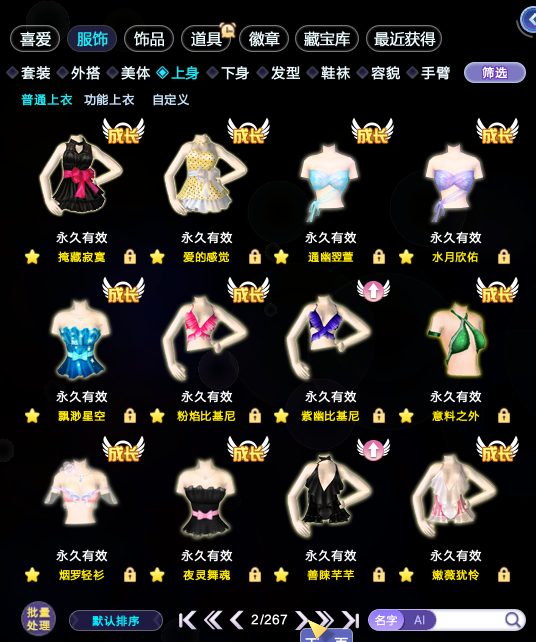Open the 筛选 filter button

click(x=495, y=72)
